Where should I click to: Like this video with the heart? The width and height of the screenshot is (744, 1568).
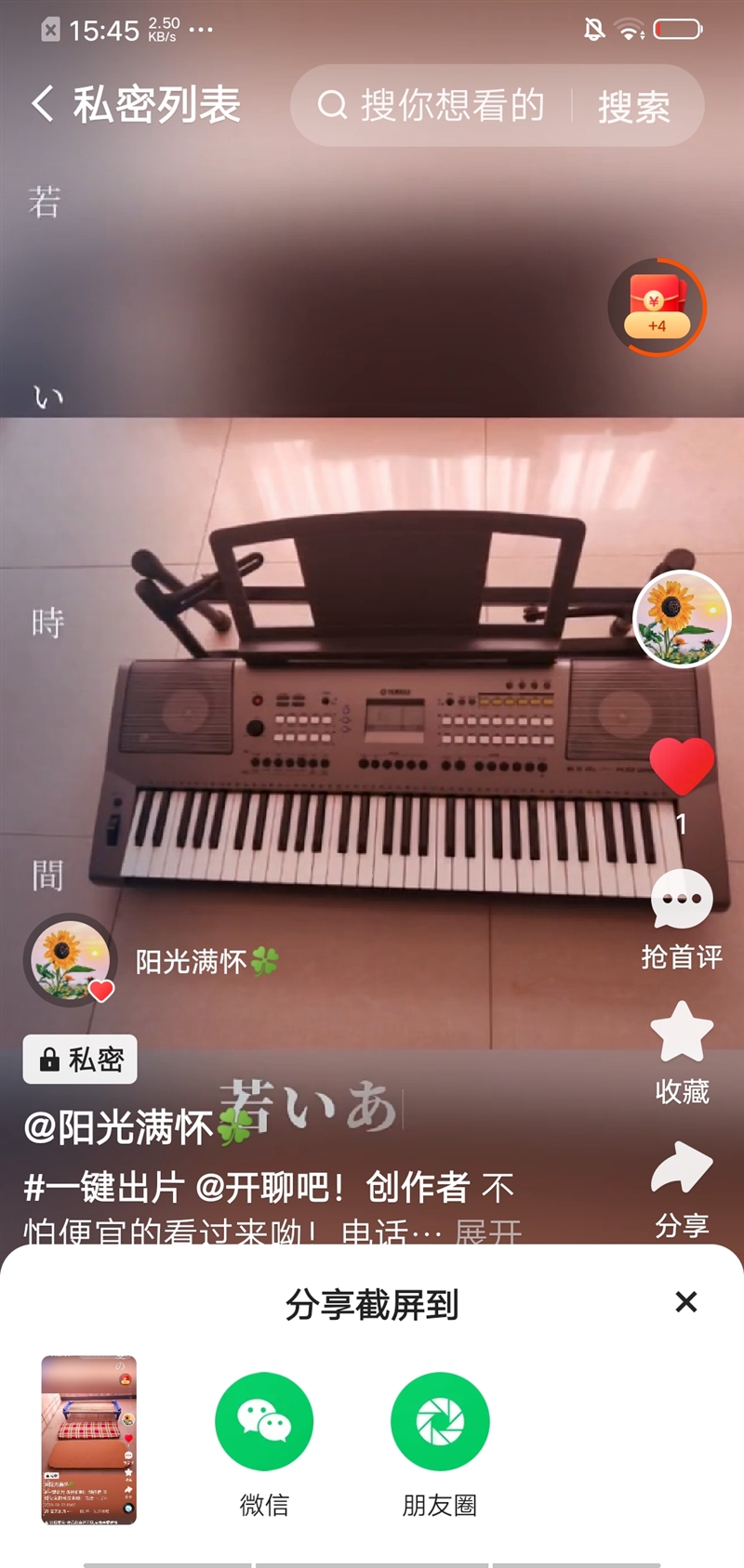point(682,766)
